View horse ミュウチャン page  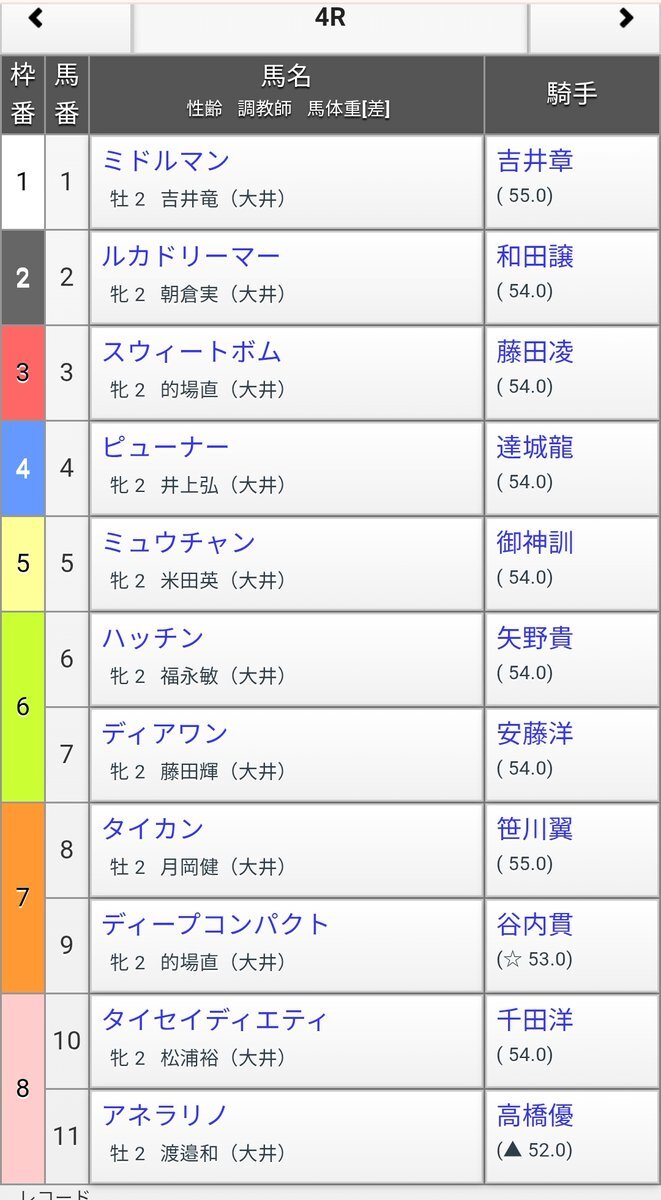179,543
